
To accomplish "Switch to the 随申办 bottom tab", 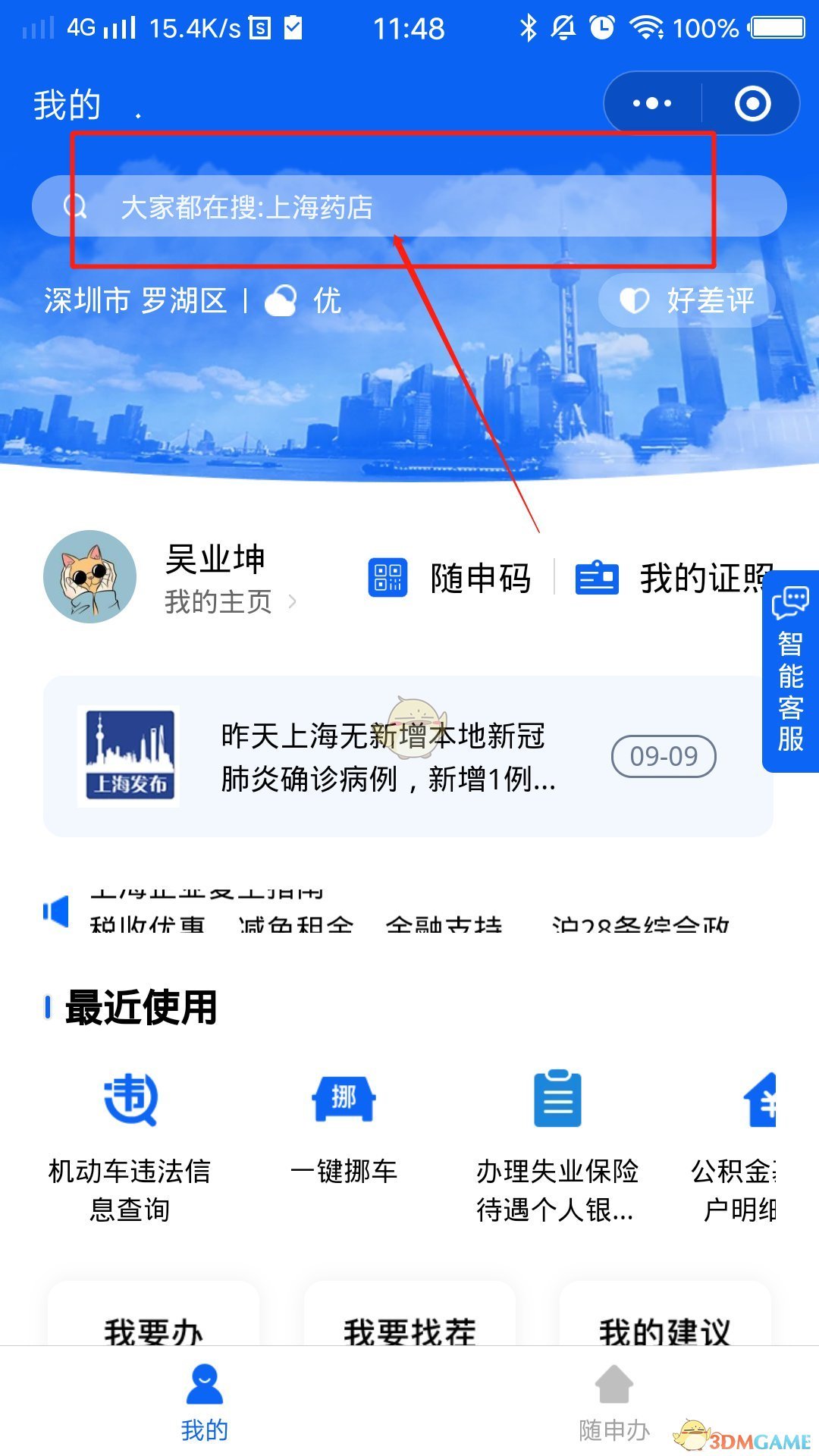I will point(614,1401).
